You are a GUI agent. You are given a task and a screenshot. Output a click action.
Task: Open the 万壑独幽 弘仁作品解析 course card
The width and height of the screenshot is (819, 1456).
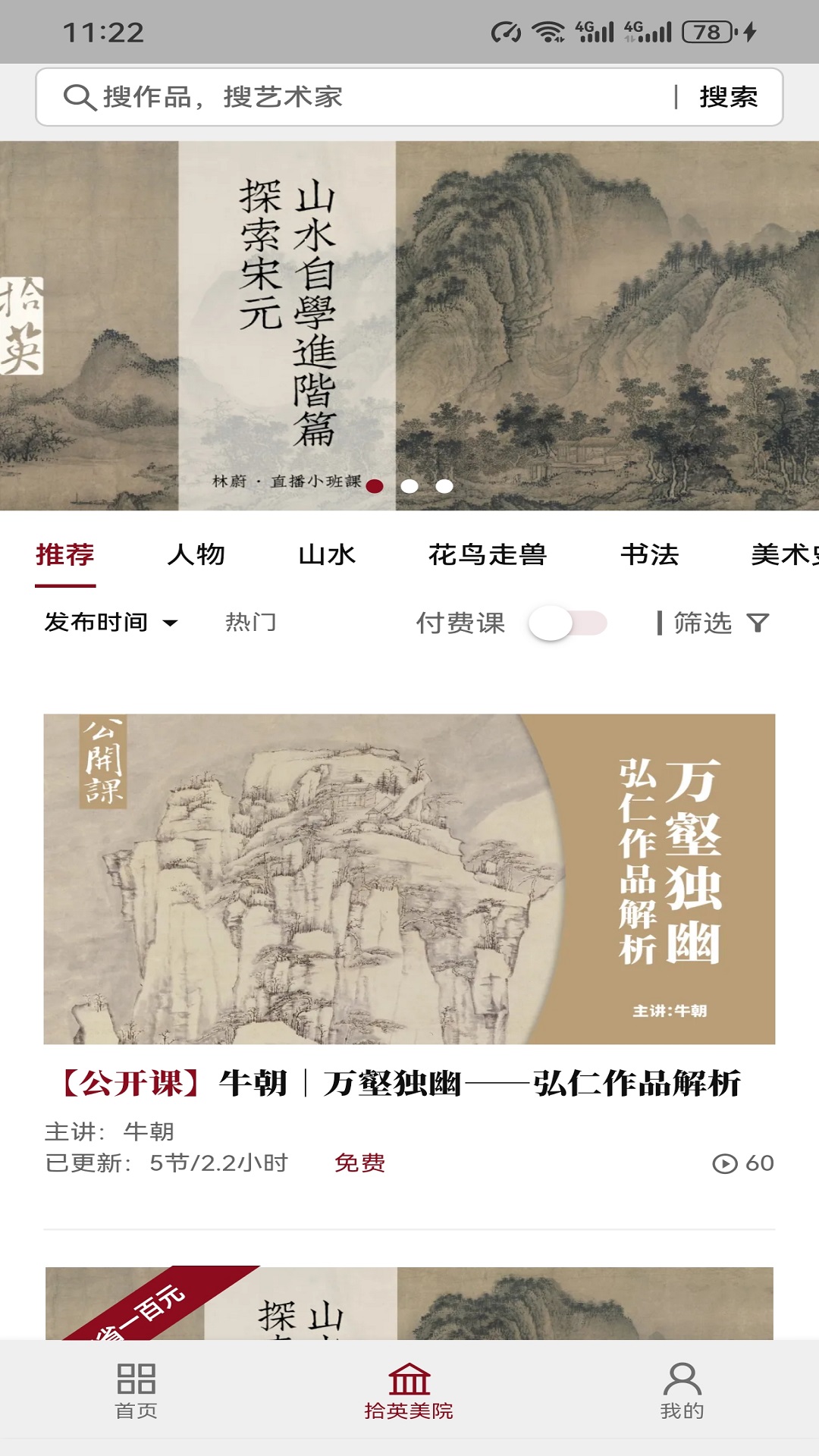[409, 880]
